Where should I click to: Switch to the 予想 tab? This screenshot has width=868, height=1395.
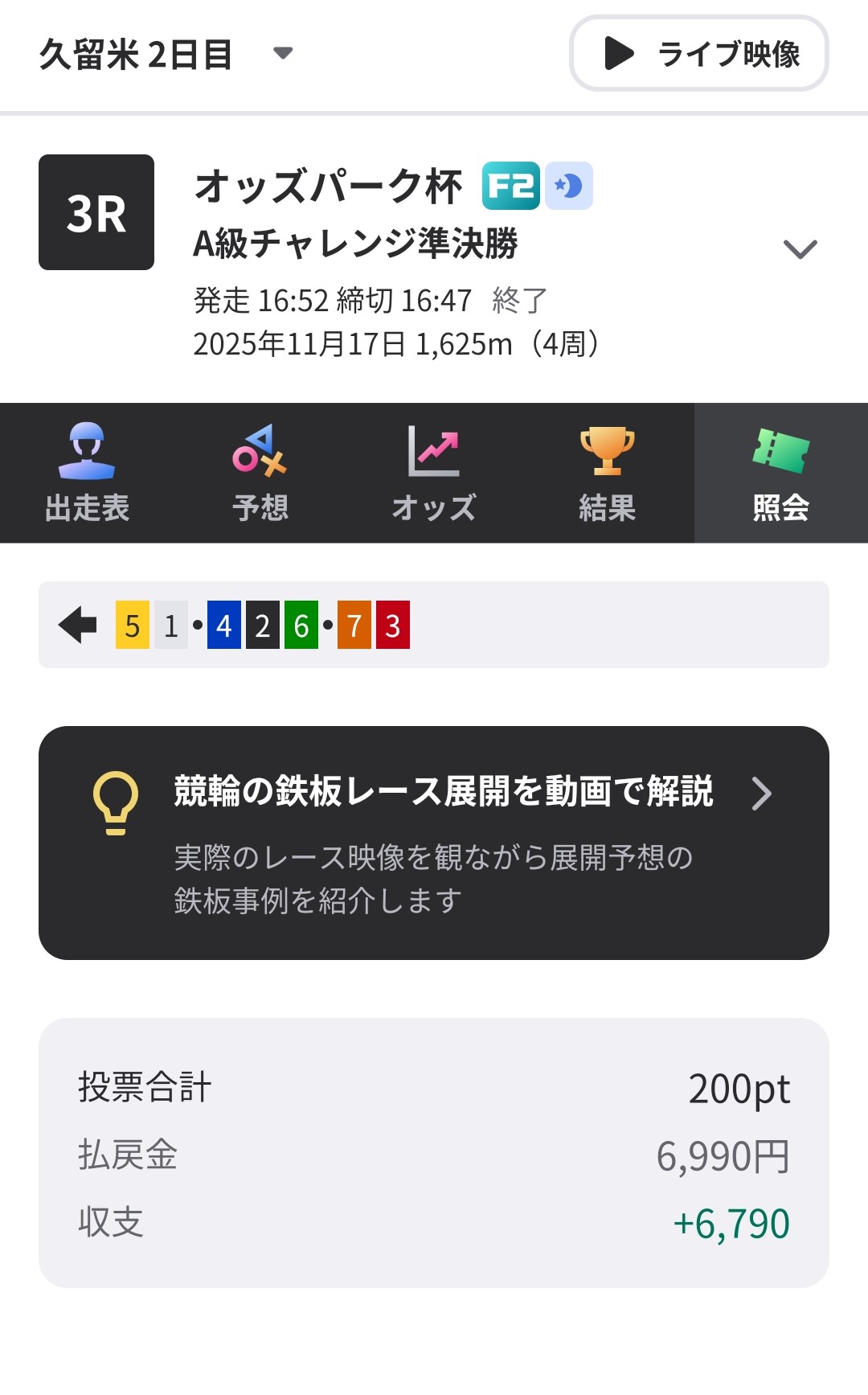pos(260,473)
